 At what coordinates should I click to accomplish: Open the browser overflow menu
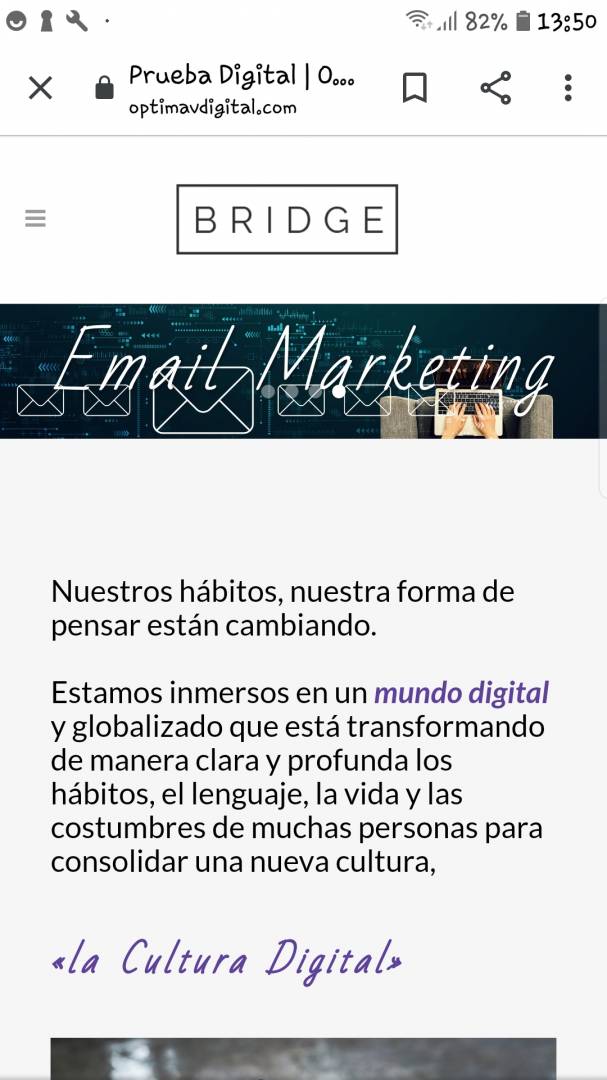click(568, 88)
